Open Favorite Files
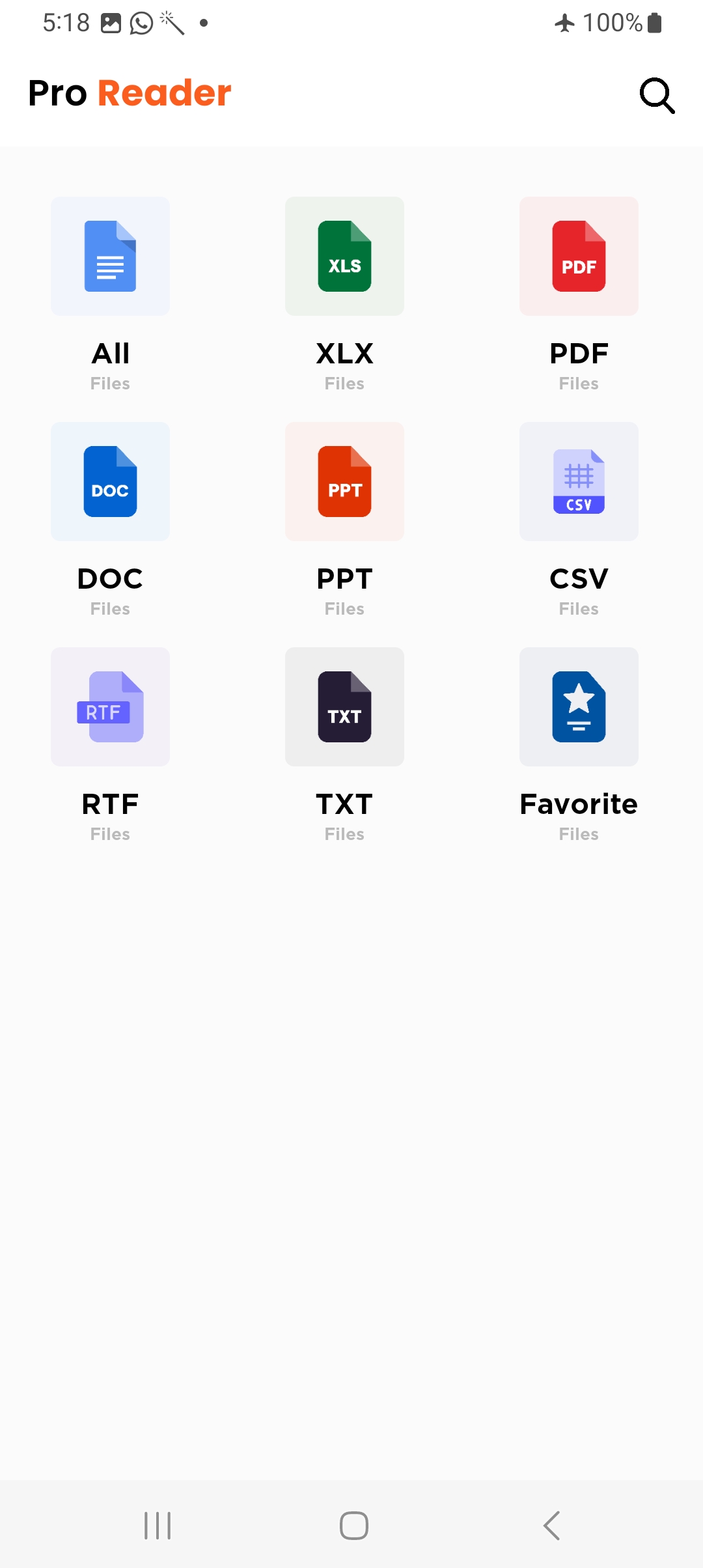This screenshot has height=1568, width=703. [579, 745]
